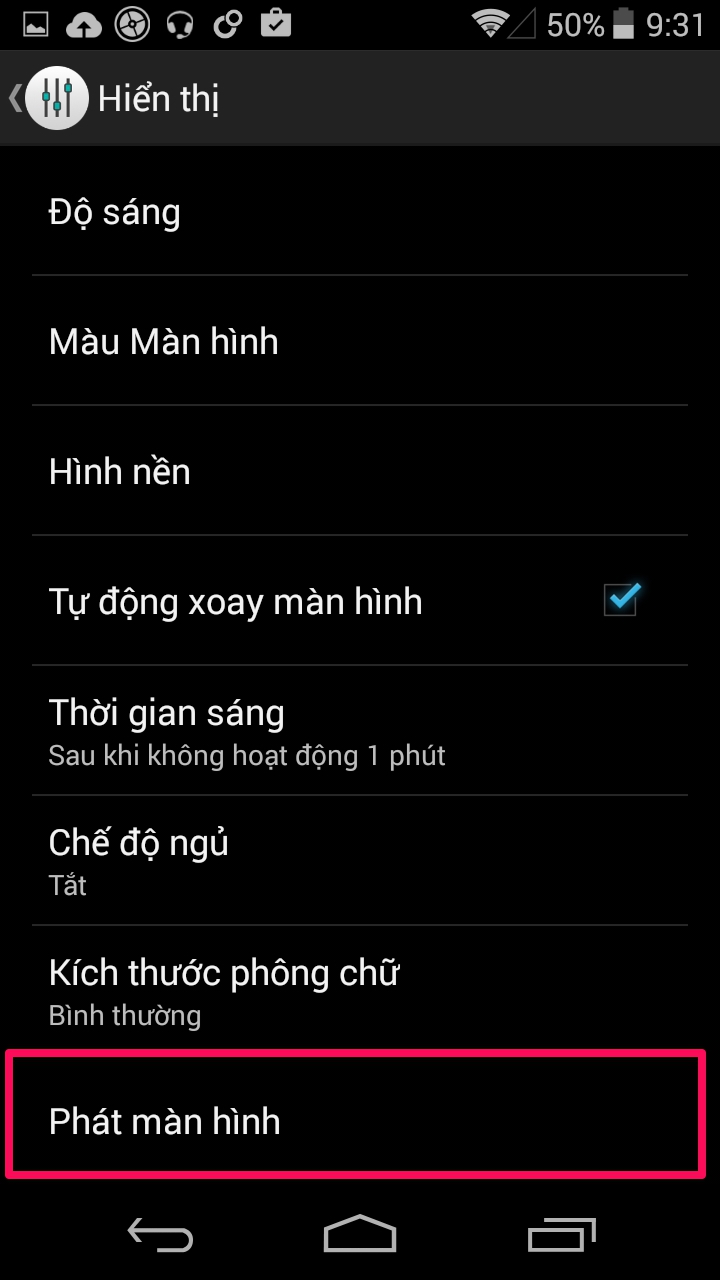The width and height of the screenshot is (720, 1280).
Task: Select Phát màn hình menu entry
Action: [x=360, y=1120]
